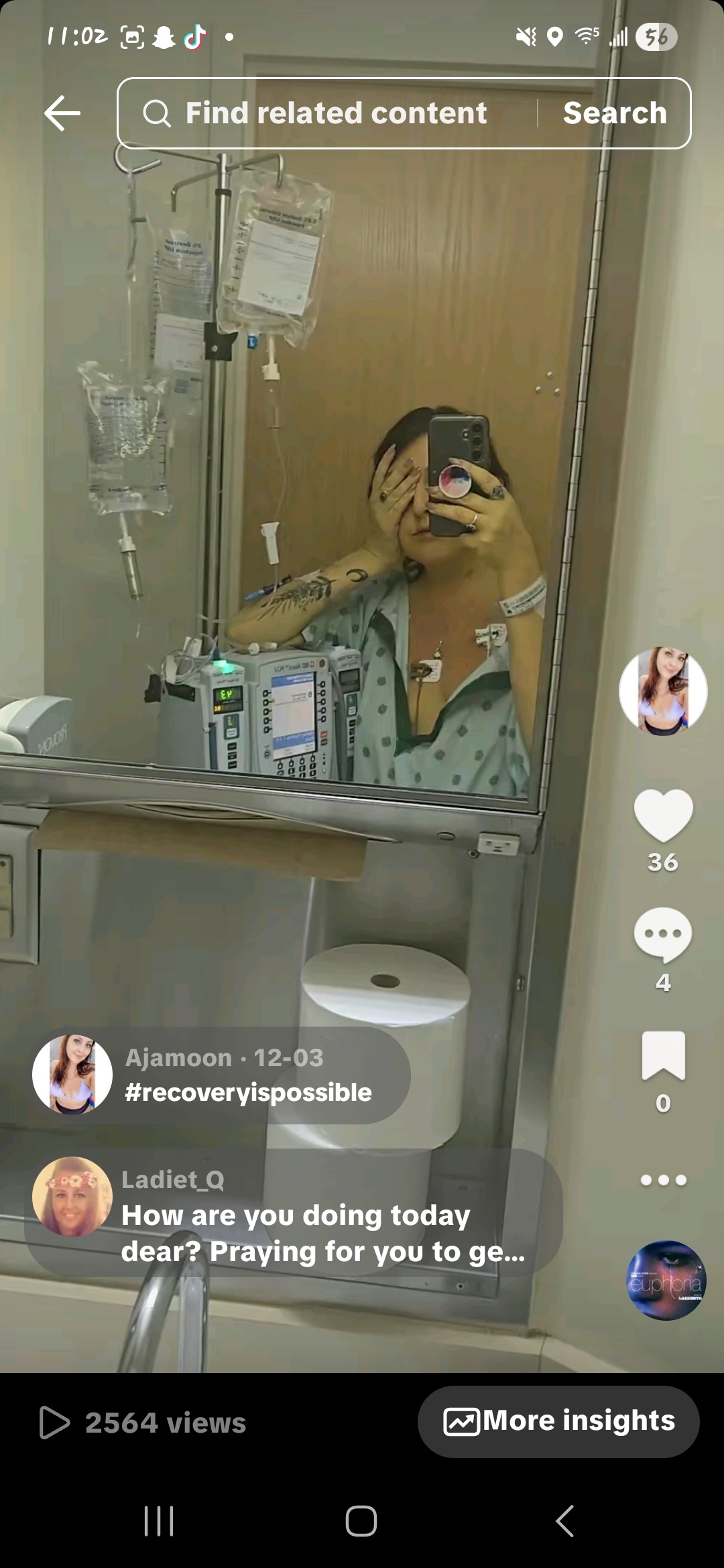724x1568 pixels.
Task: Open the three-dot more options menu
Action: click(662, 1179)
